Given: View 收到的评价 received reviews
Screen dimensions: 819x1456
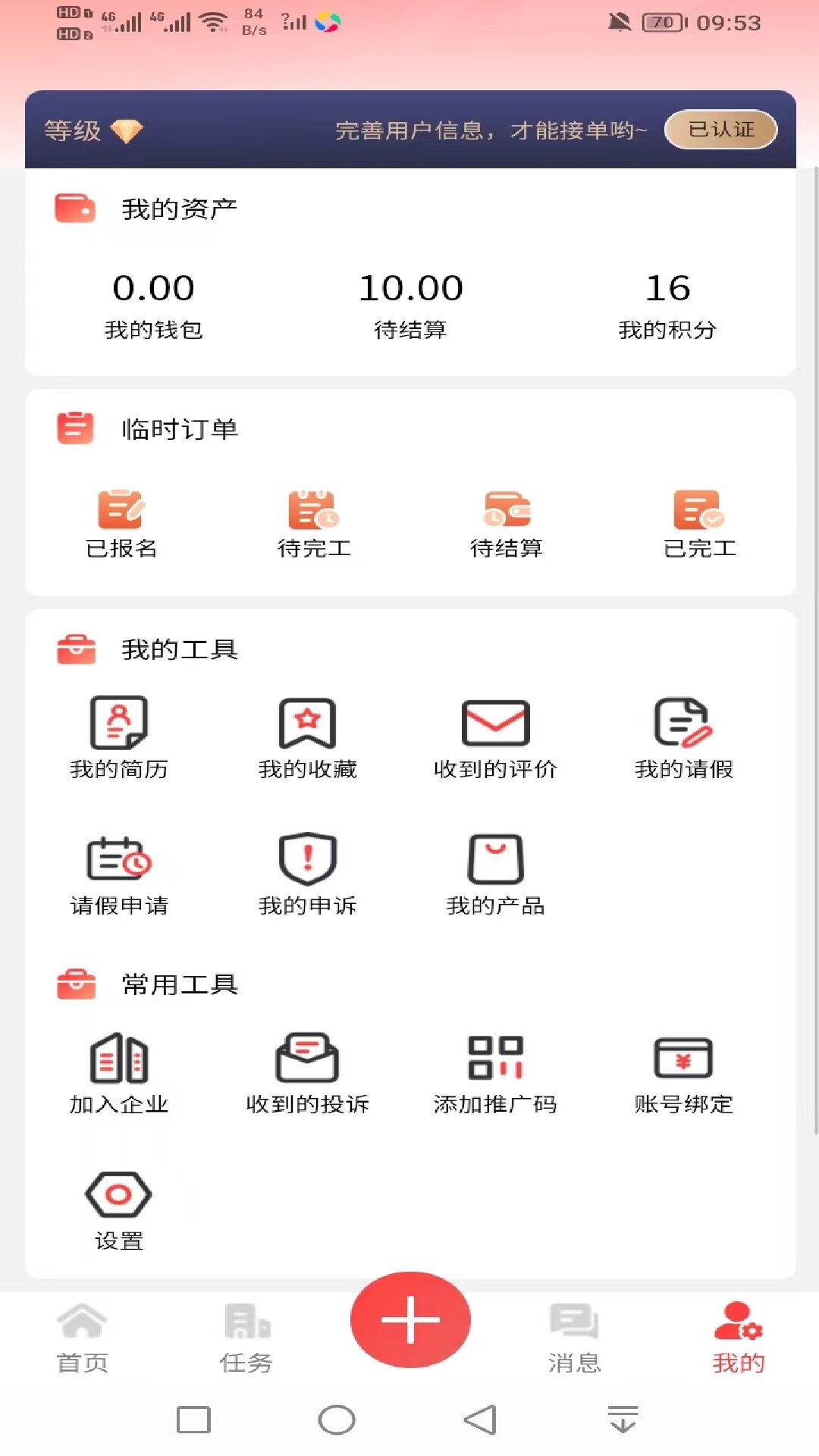Looking at the screenshot, I should click(x=494, y=736).
